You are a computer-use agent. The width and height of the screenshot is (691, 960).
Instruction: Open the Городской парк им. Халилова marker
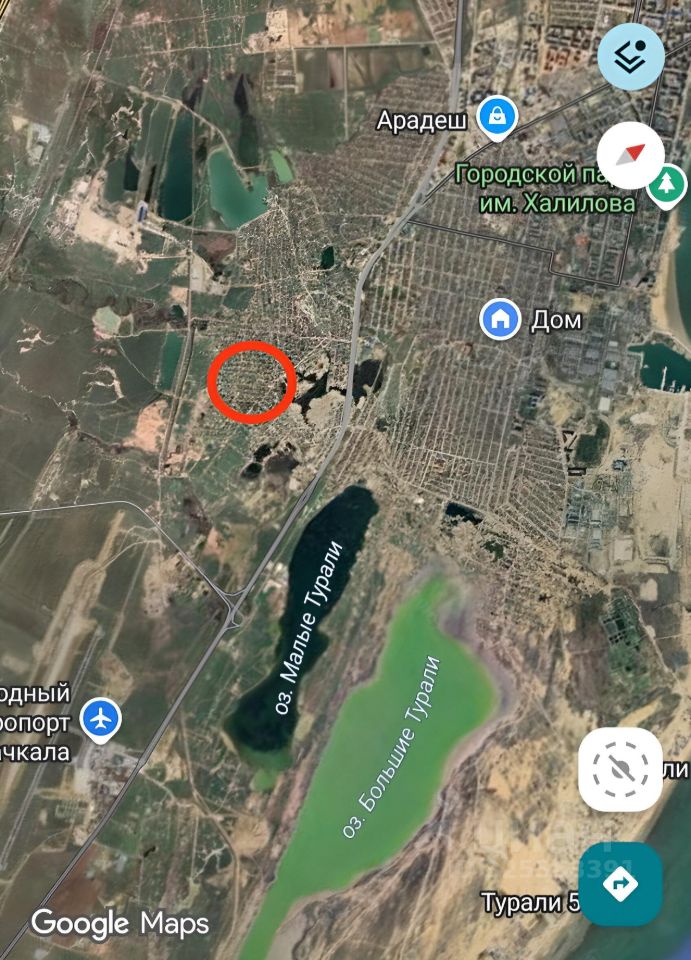666,183
